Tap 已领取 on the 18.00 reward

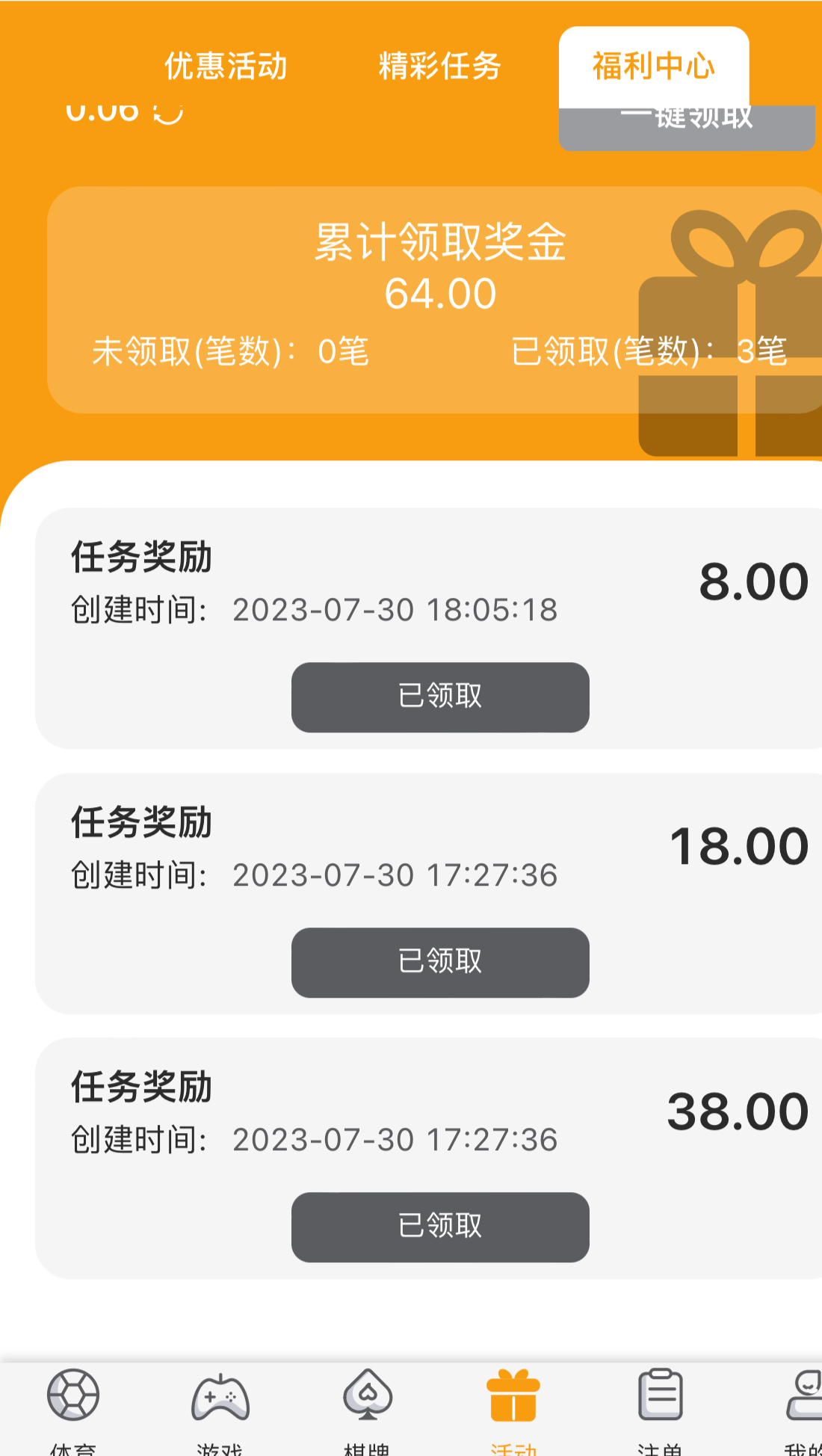(440, 962)
